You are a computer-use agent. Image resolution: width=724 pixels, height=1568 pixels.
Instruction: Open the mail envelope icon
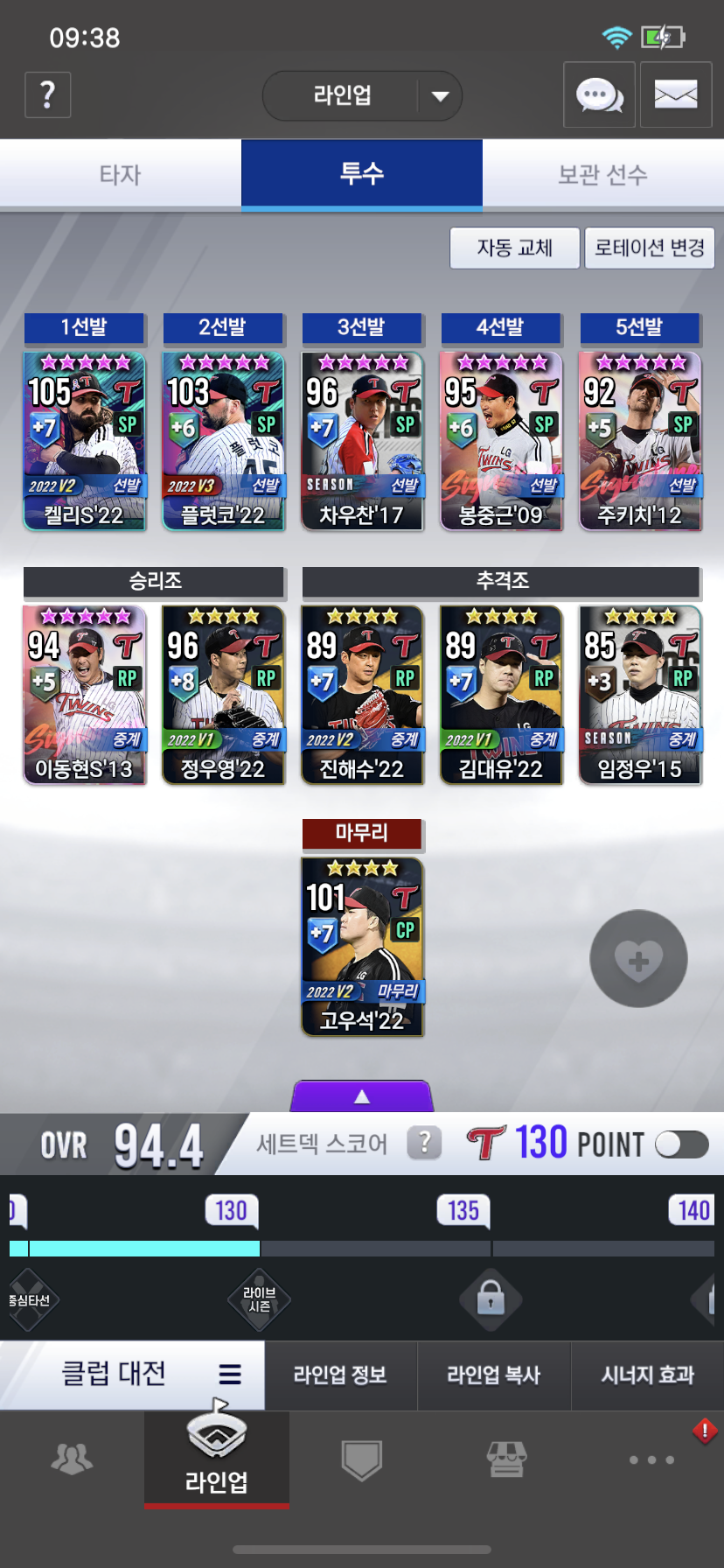click(676, 94)
